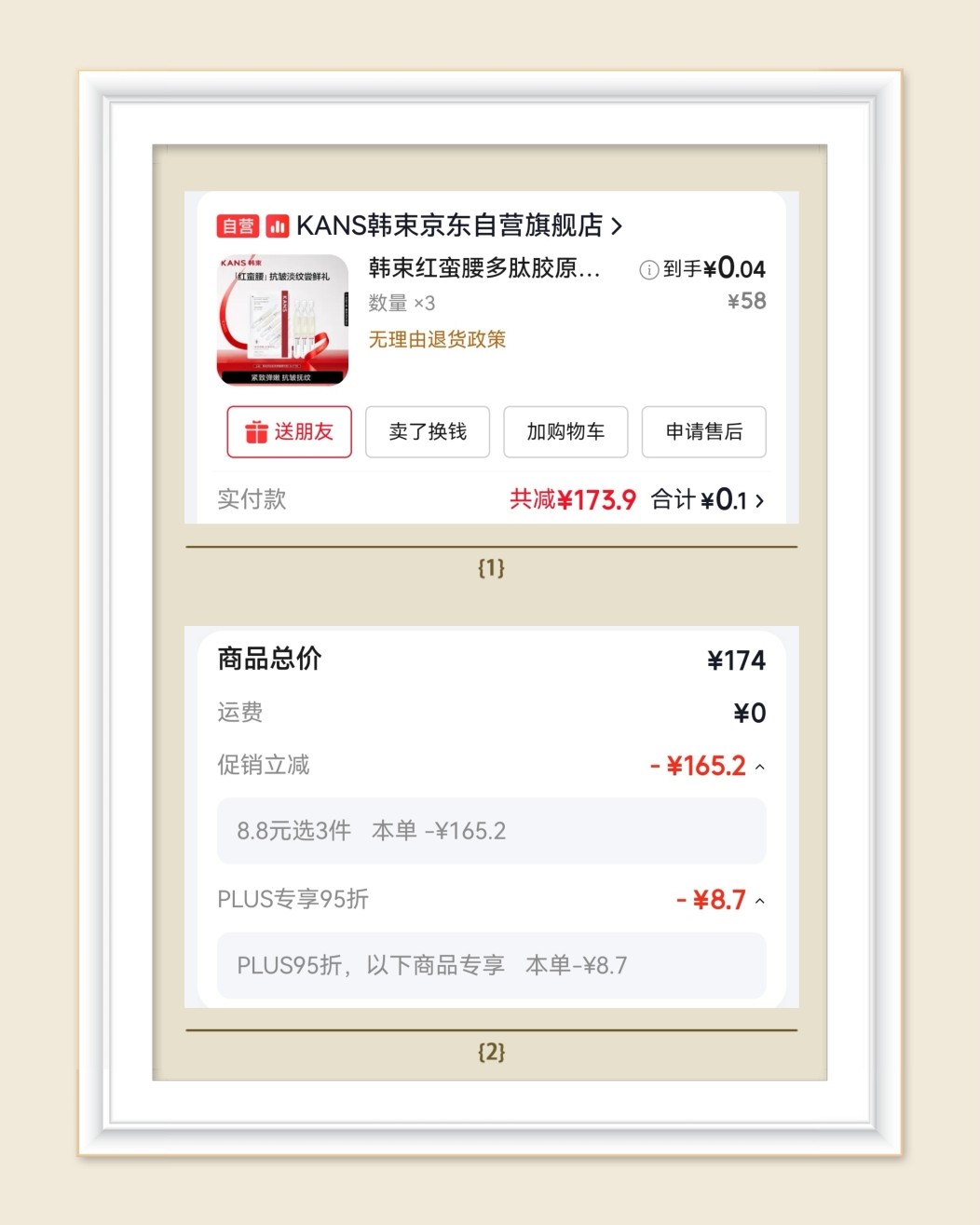980x1225 pixels.
Task: Open the 无理由退货政策 policy link
Action: (437, 340)
